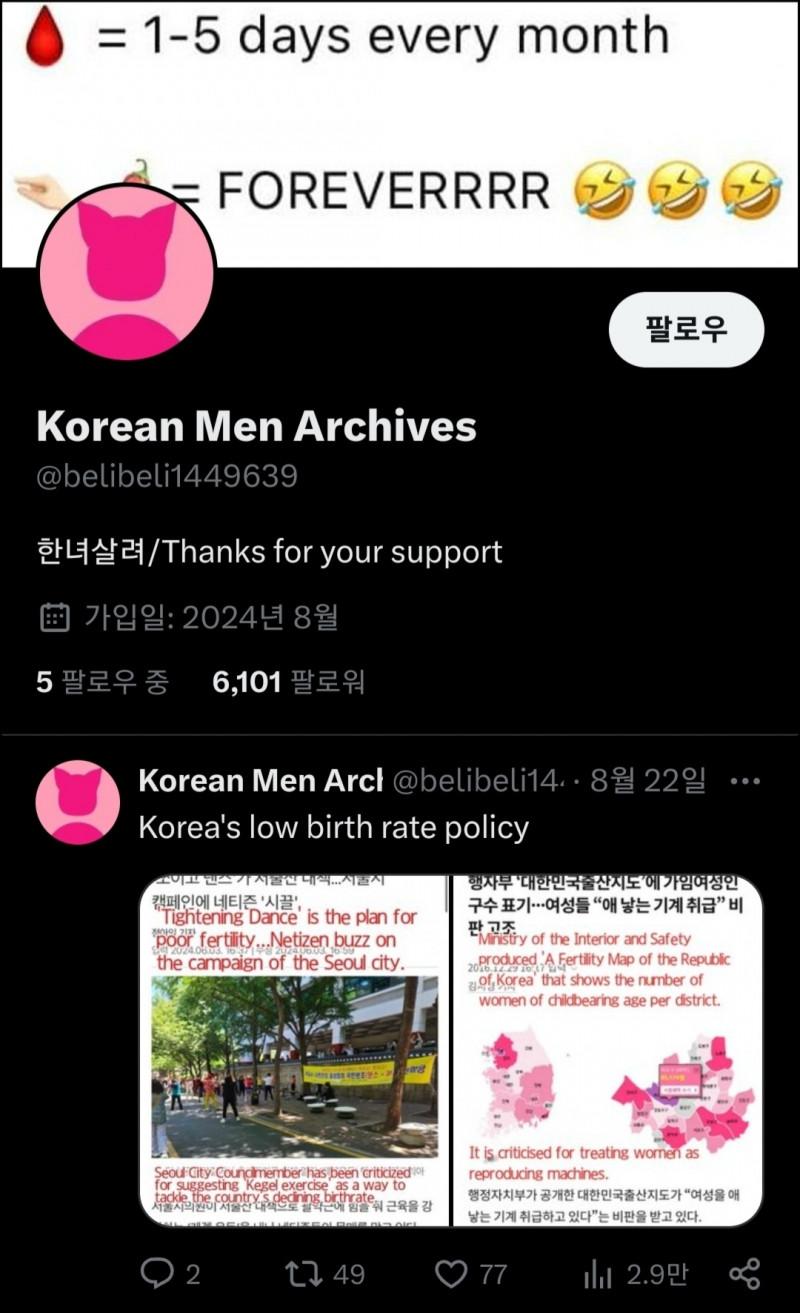Open the Fertility Map article image
800x1313 pixels.
pos(609,1050)
